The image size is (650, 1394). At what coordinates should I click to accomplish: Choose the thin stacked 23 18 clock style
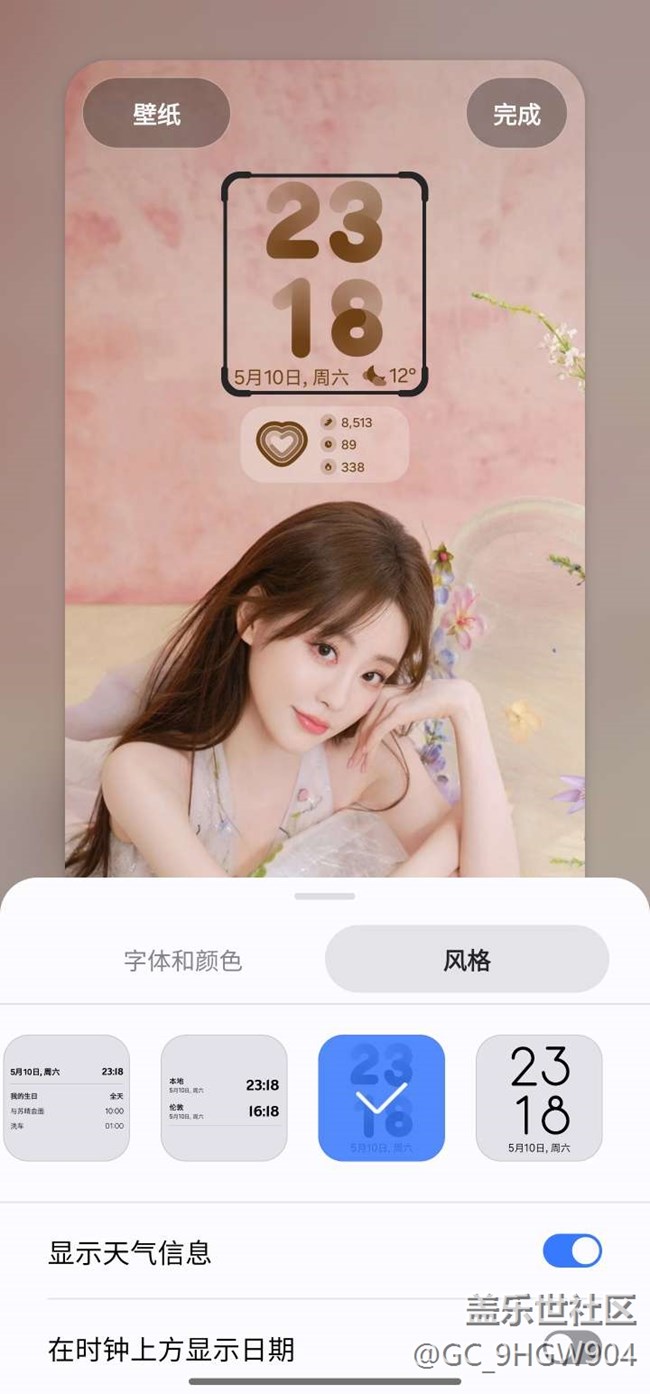click(x=539, y=1098)
